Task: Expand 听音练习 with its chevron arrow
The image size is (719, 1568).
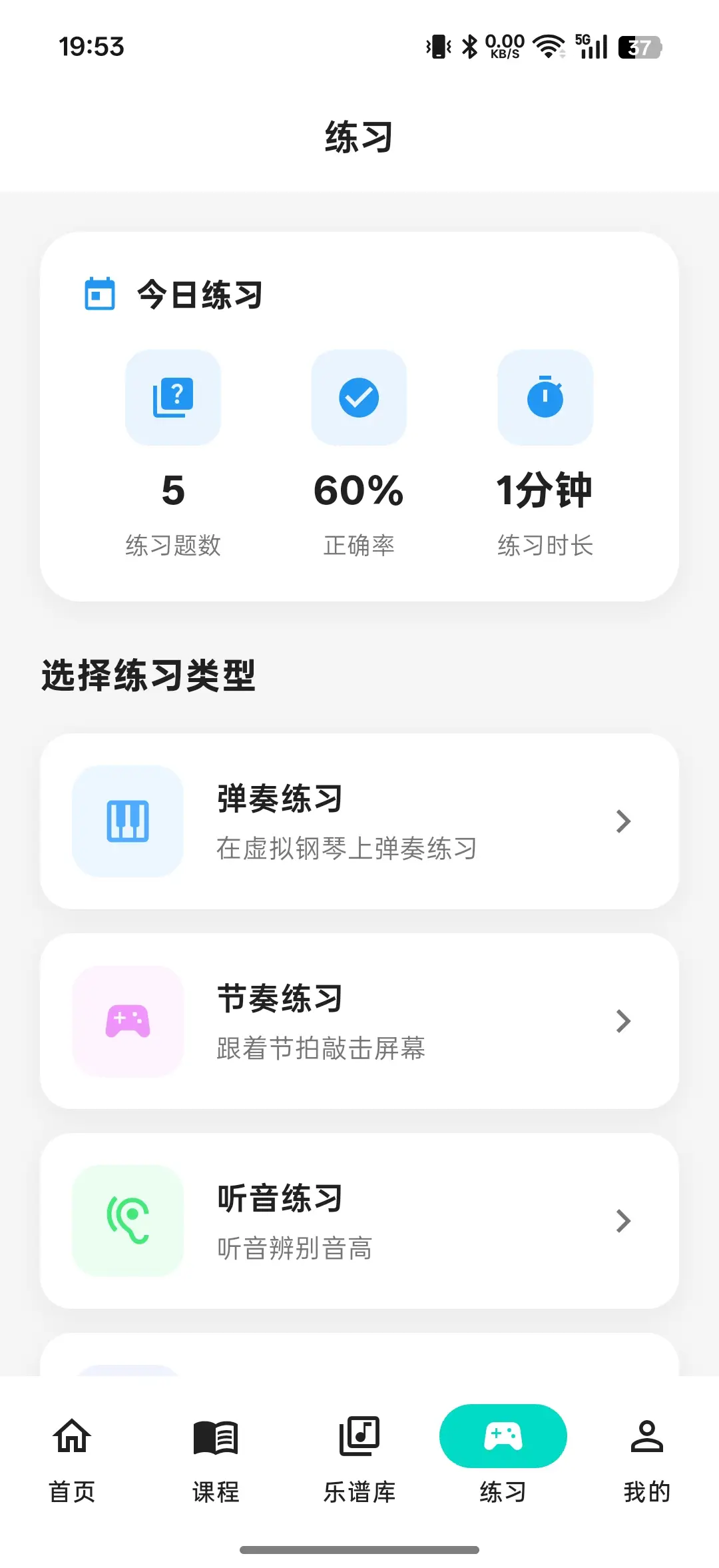Action: 623,1220
